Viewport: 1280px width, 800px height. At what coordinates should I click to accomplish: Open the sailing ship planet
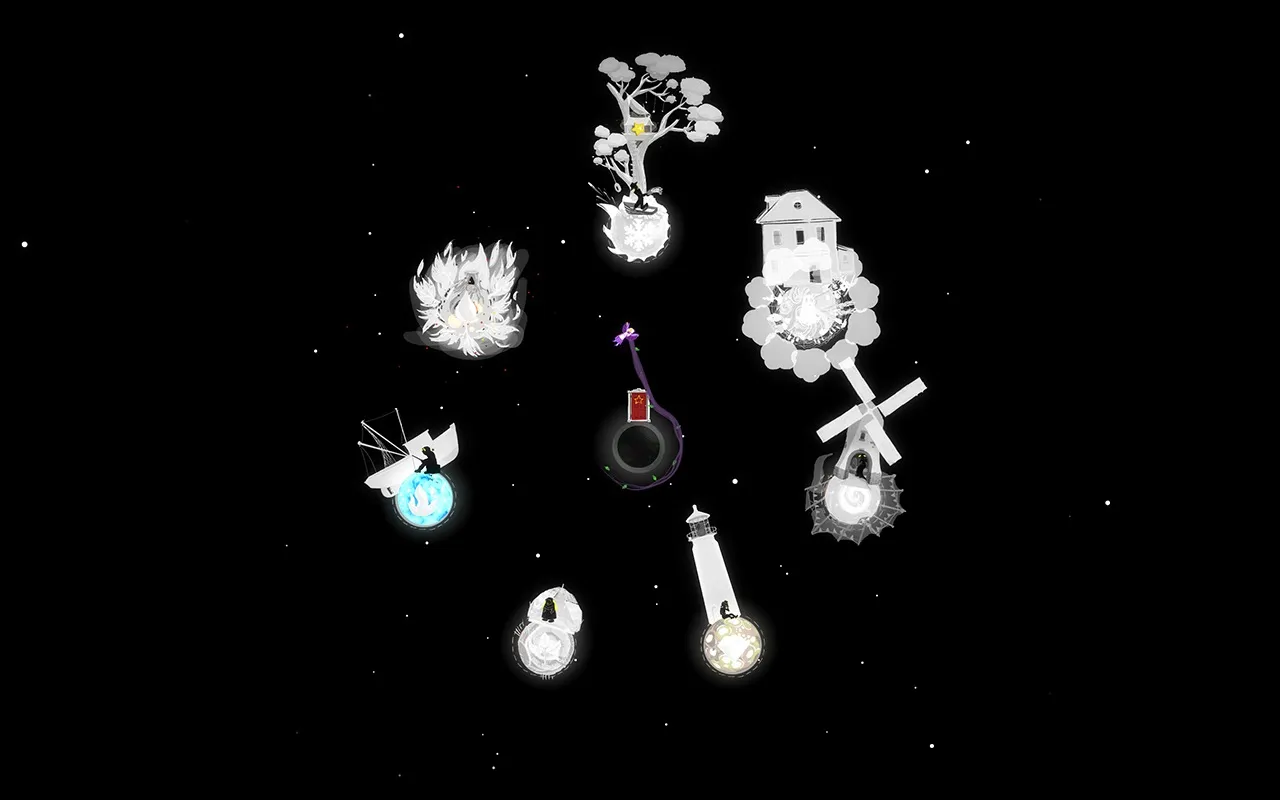424,499
